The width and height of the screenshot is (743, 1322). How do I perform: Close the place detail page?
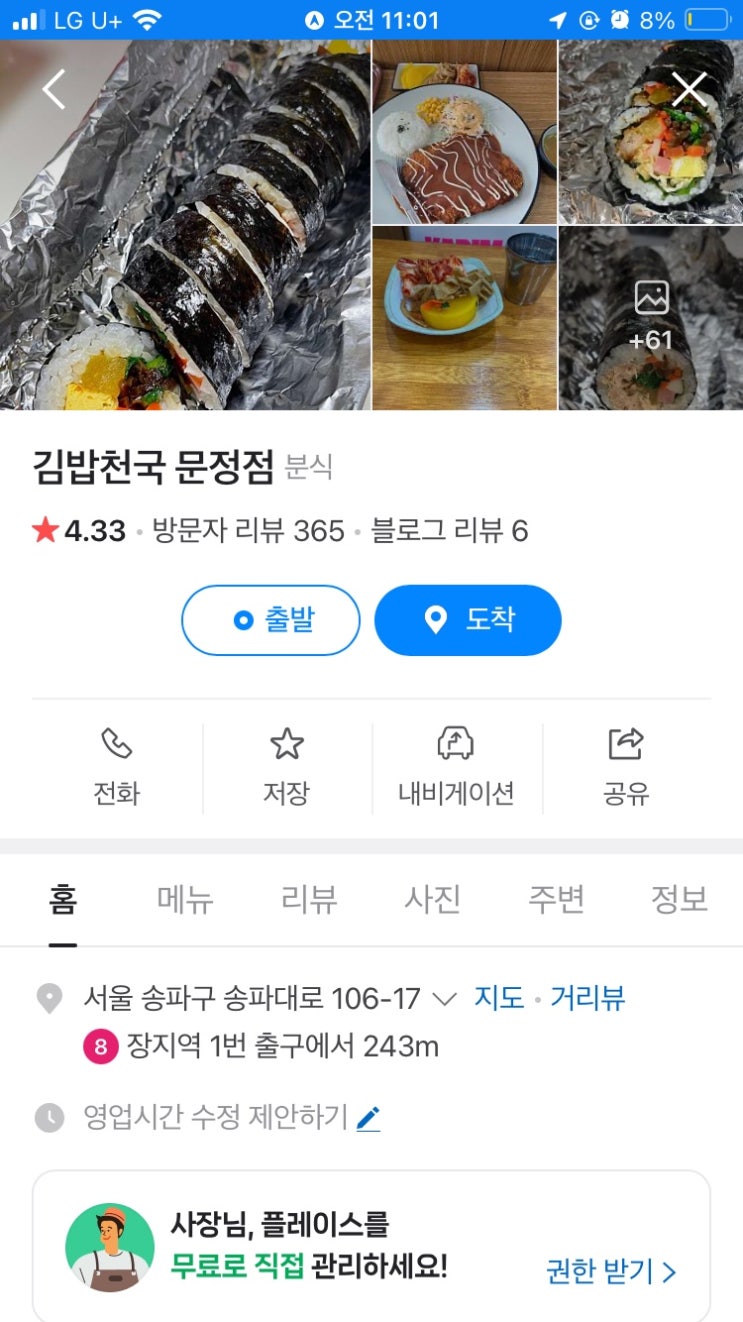point(689,90)
